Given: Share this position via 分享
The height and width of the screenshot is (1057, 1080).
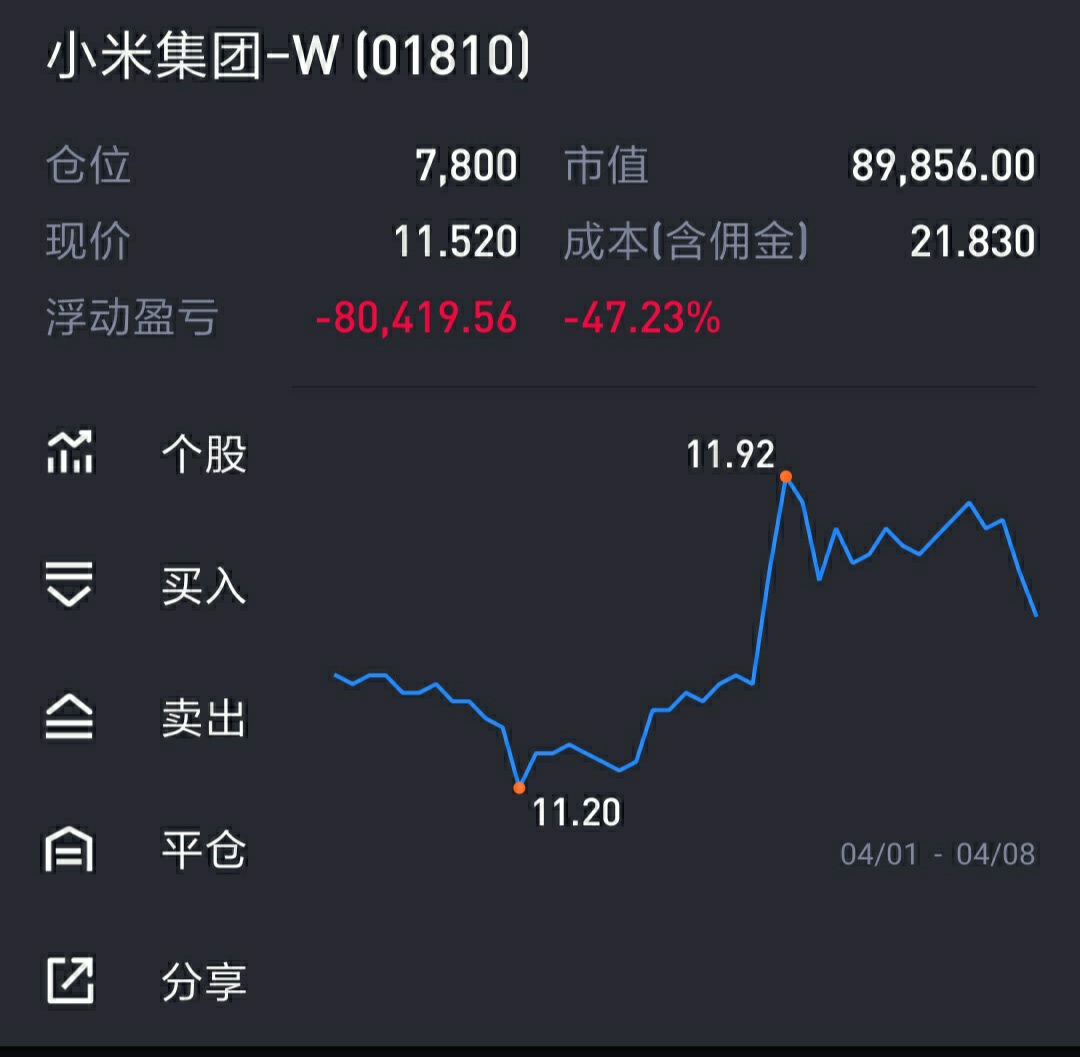Looking at the screenshot, I should coord(146,981).
